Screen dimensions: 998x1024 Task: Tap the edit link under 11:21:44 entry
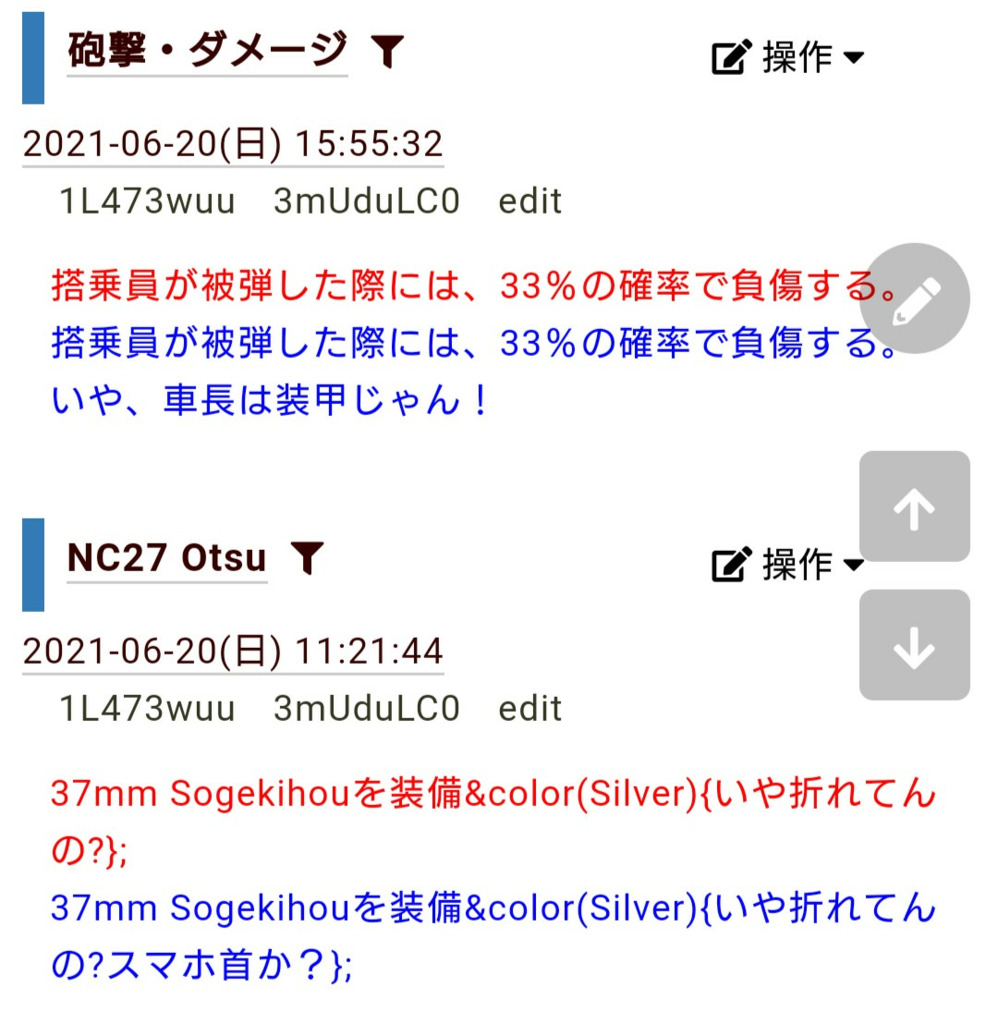point(530,709)
